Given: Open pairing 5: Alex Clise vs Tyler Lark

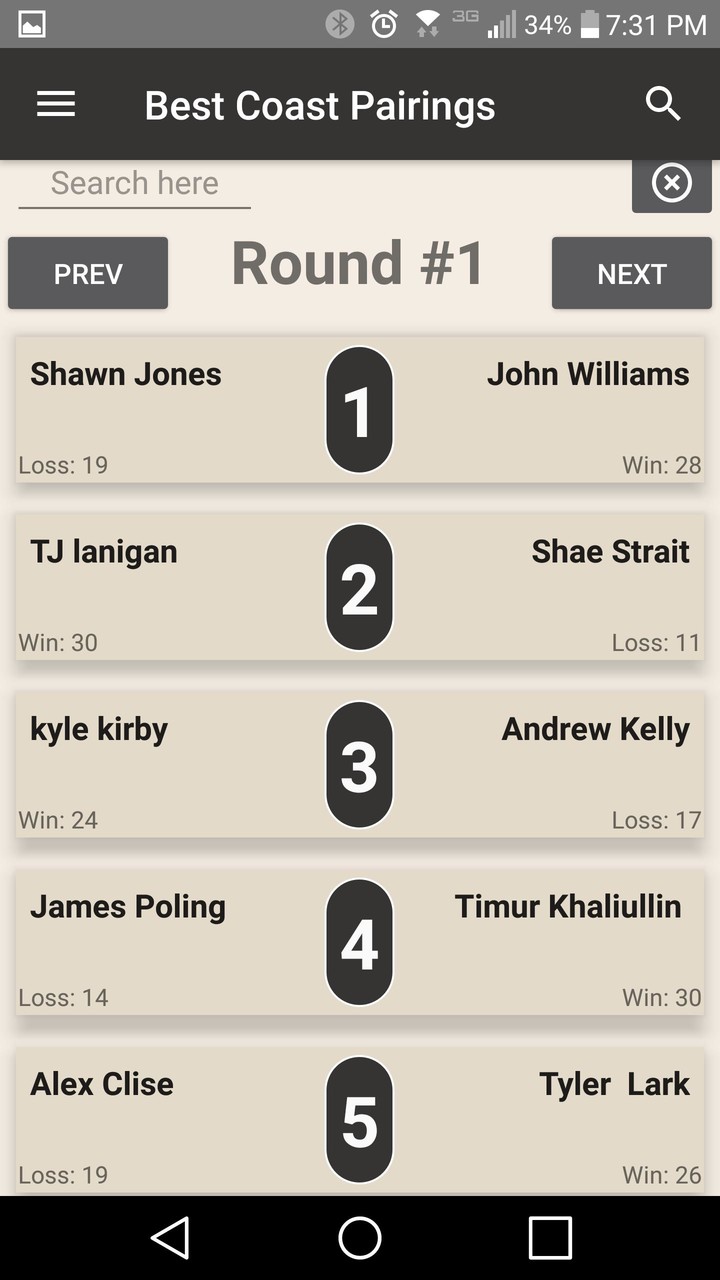Looking at the screenshot, I should [x=360, y=1120].
